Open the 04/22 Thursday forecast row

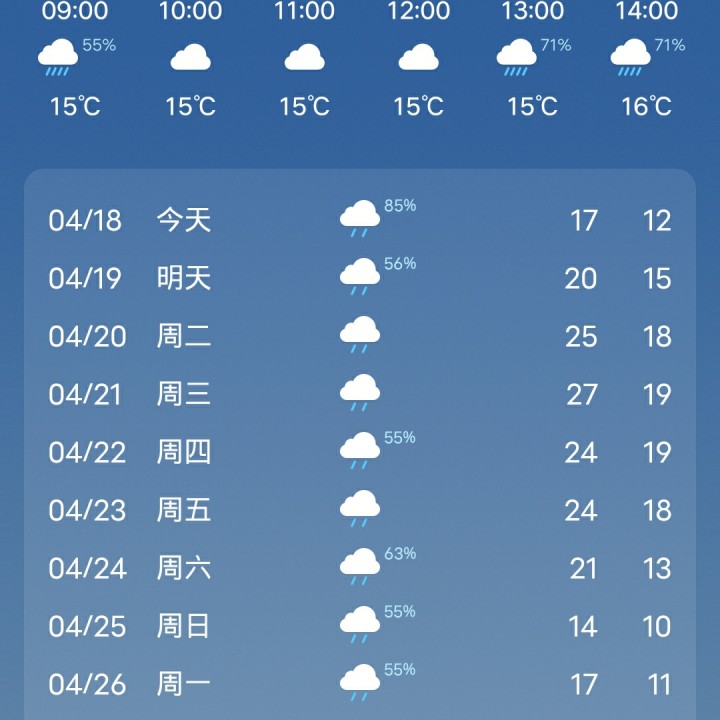360,452
